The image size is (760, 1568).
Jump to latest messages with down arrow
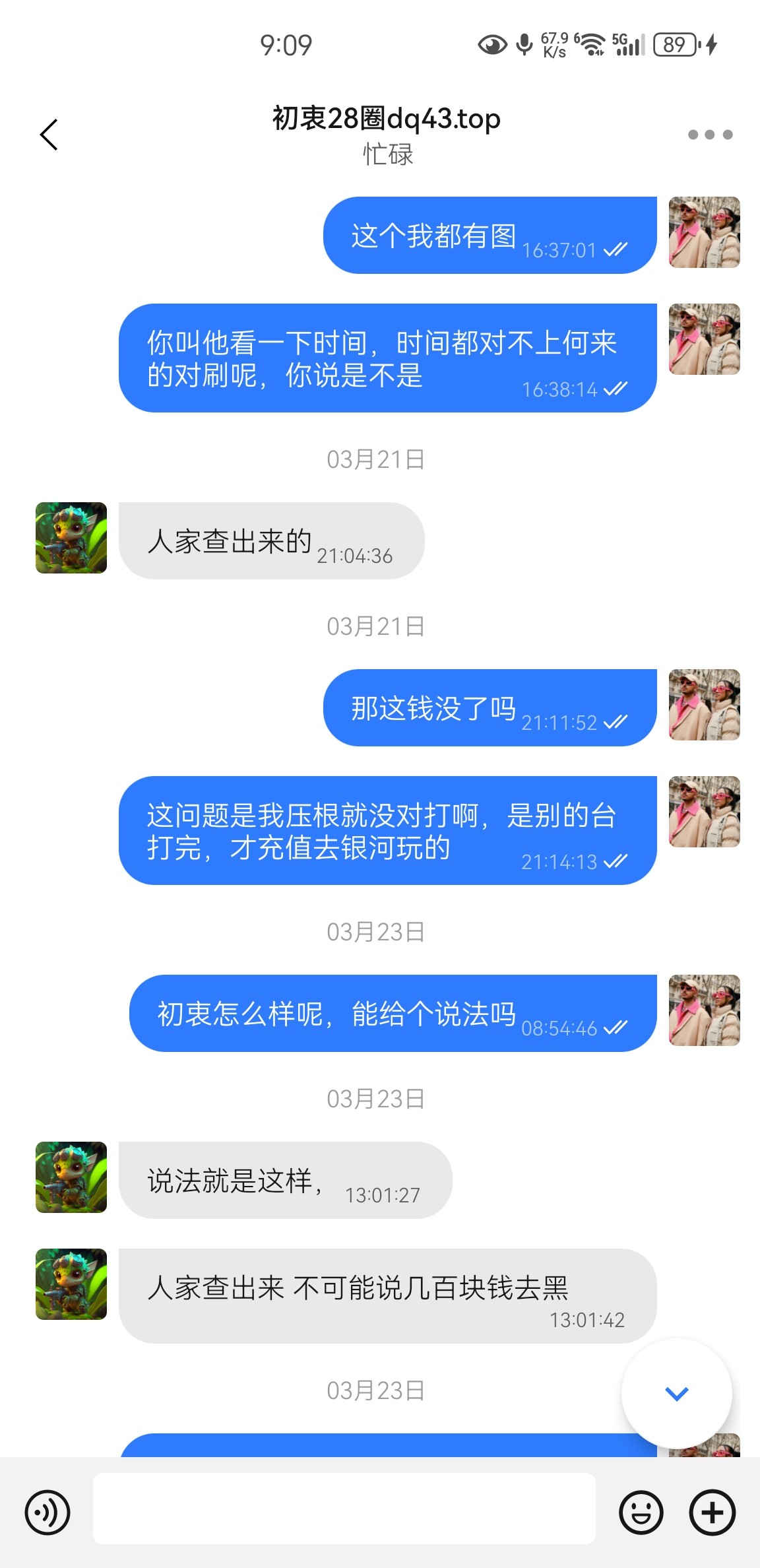(x=676, y=1393)
